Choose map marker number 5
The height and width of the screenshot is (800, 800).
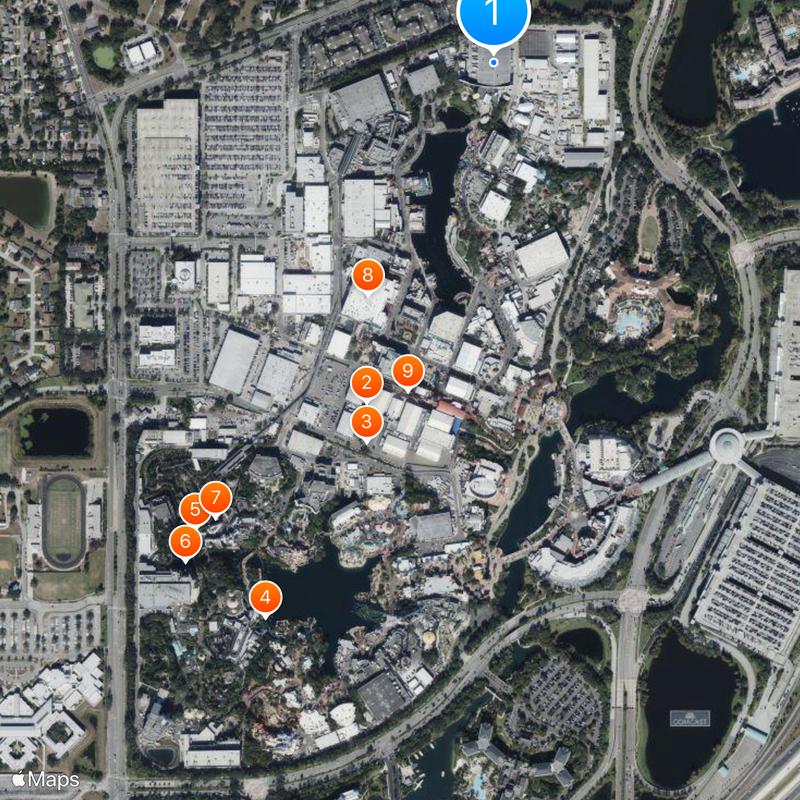[x=195, y=509]
